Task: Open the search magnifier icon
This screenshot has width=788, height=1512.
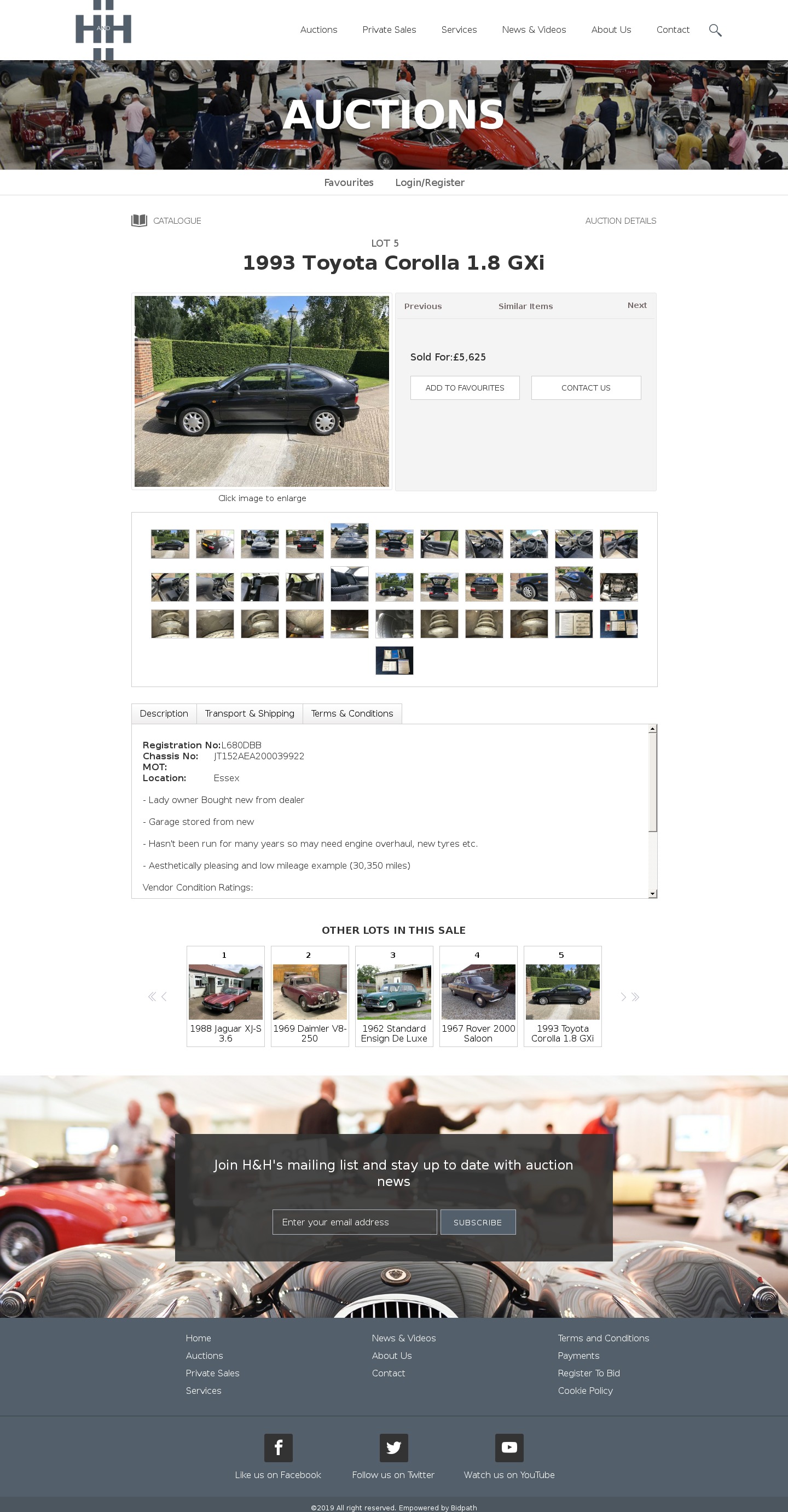Action: tap(715, 30)
